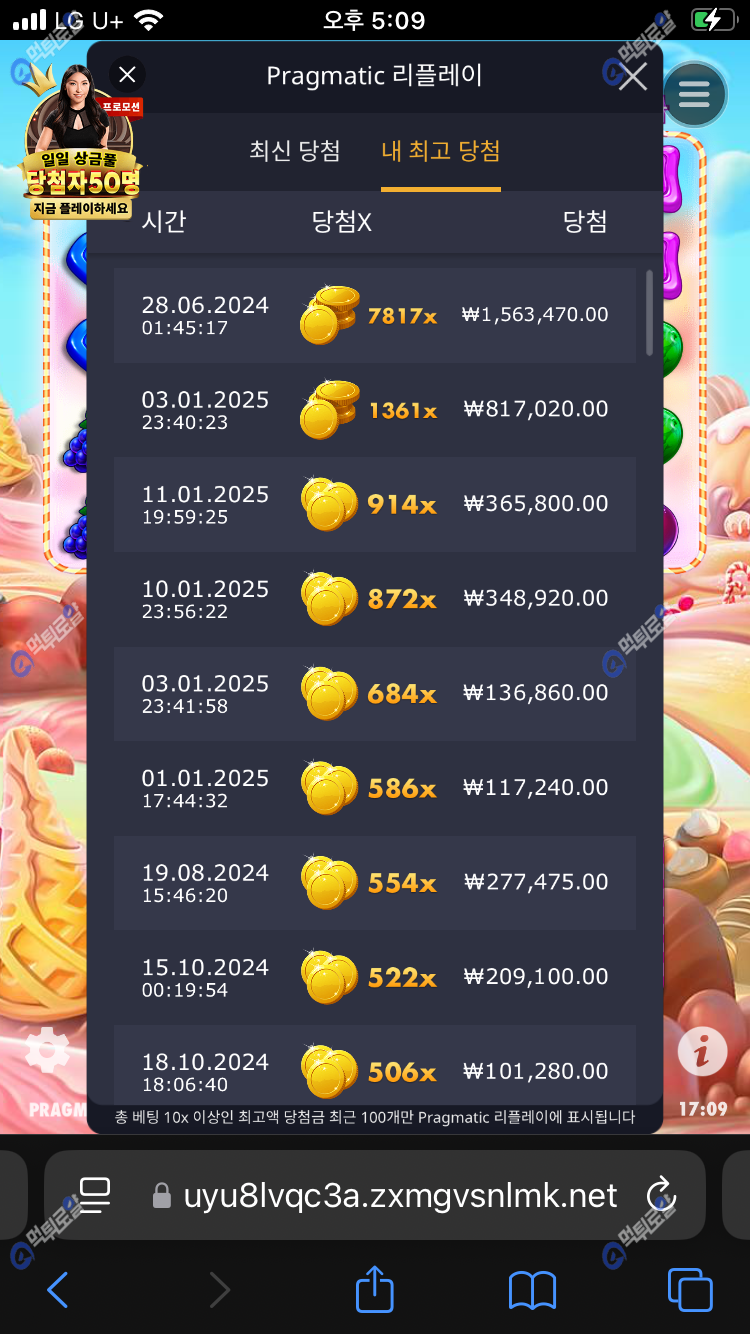Open the replay for the 1361x win
The image size is (750, 1334).
(x=374, y=410)
